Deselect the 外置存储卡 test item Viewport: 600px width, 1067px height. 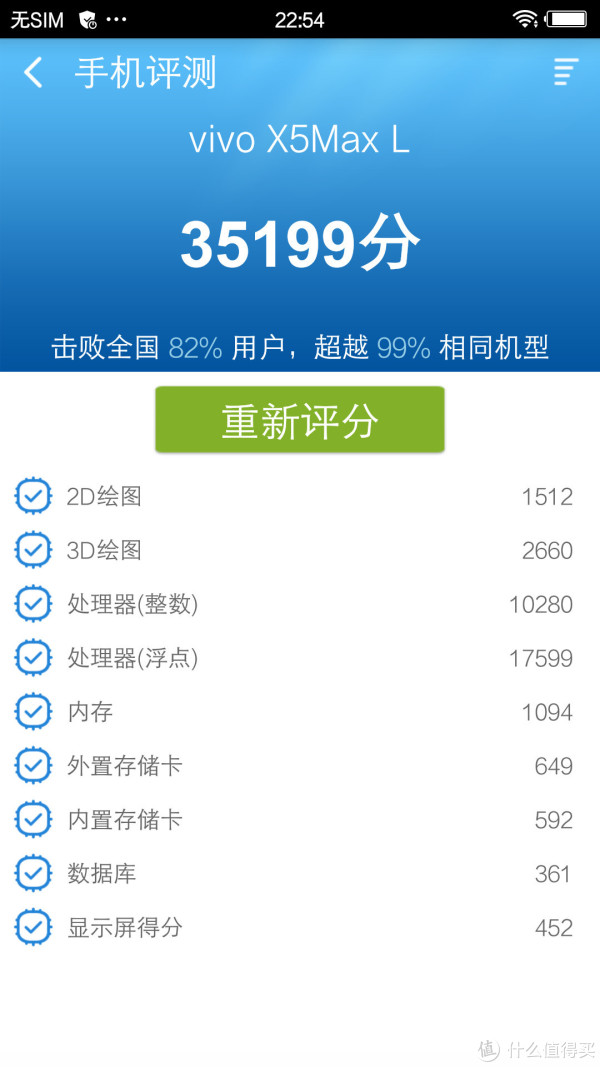click(x=33, y=766)
